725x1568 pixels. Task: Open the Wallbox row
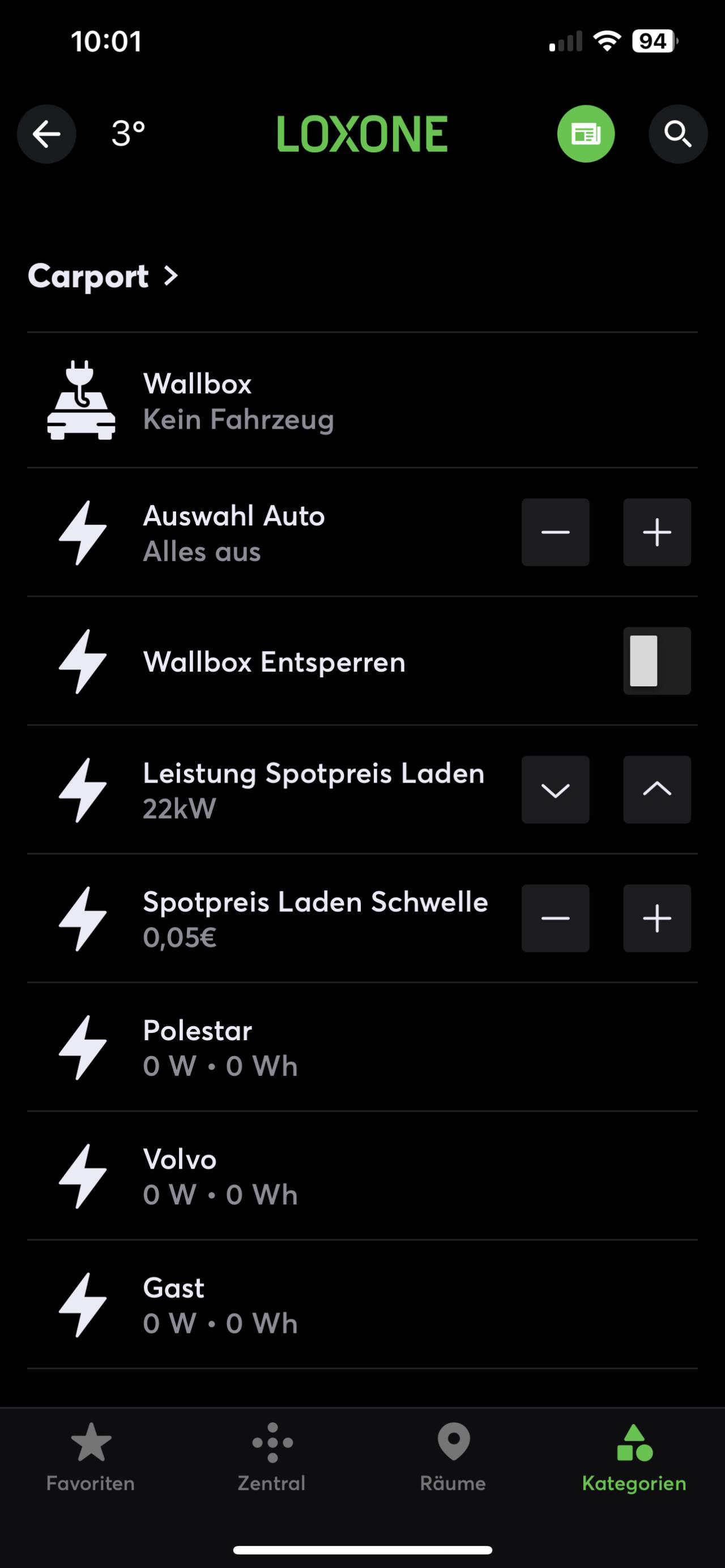[x=362, y=400]
